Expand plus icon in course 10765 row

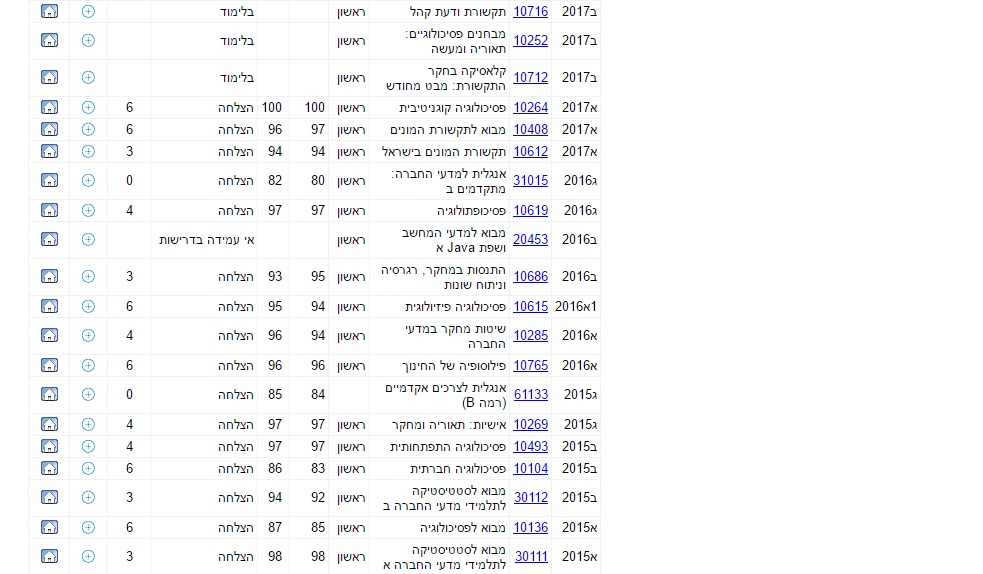[88, 366]
